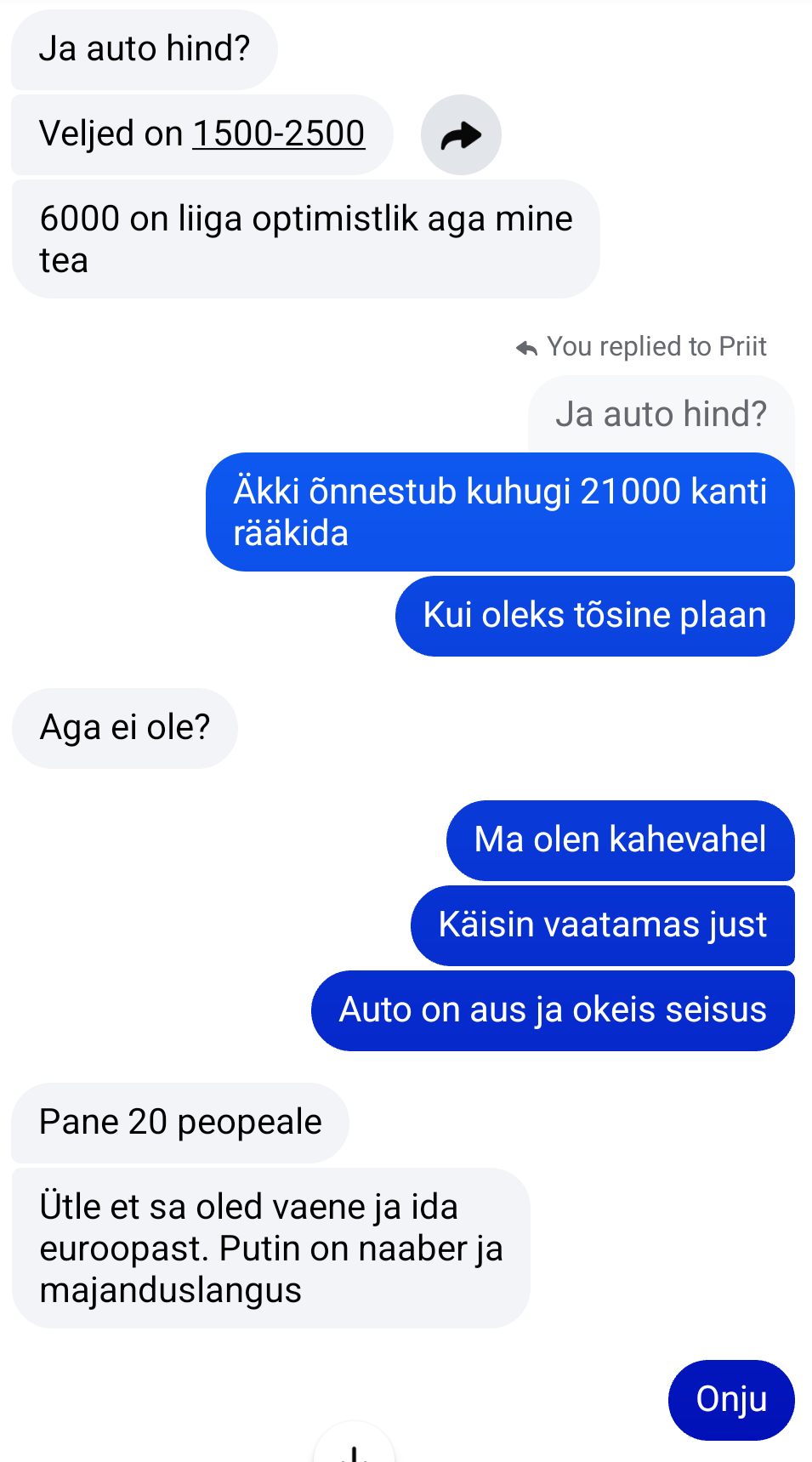
Task: Click the 'Käisin vaatamas just' bubble
Action: tap(603, 925)
